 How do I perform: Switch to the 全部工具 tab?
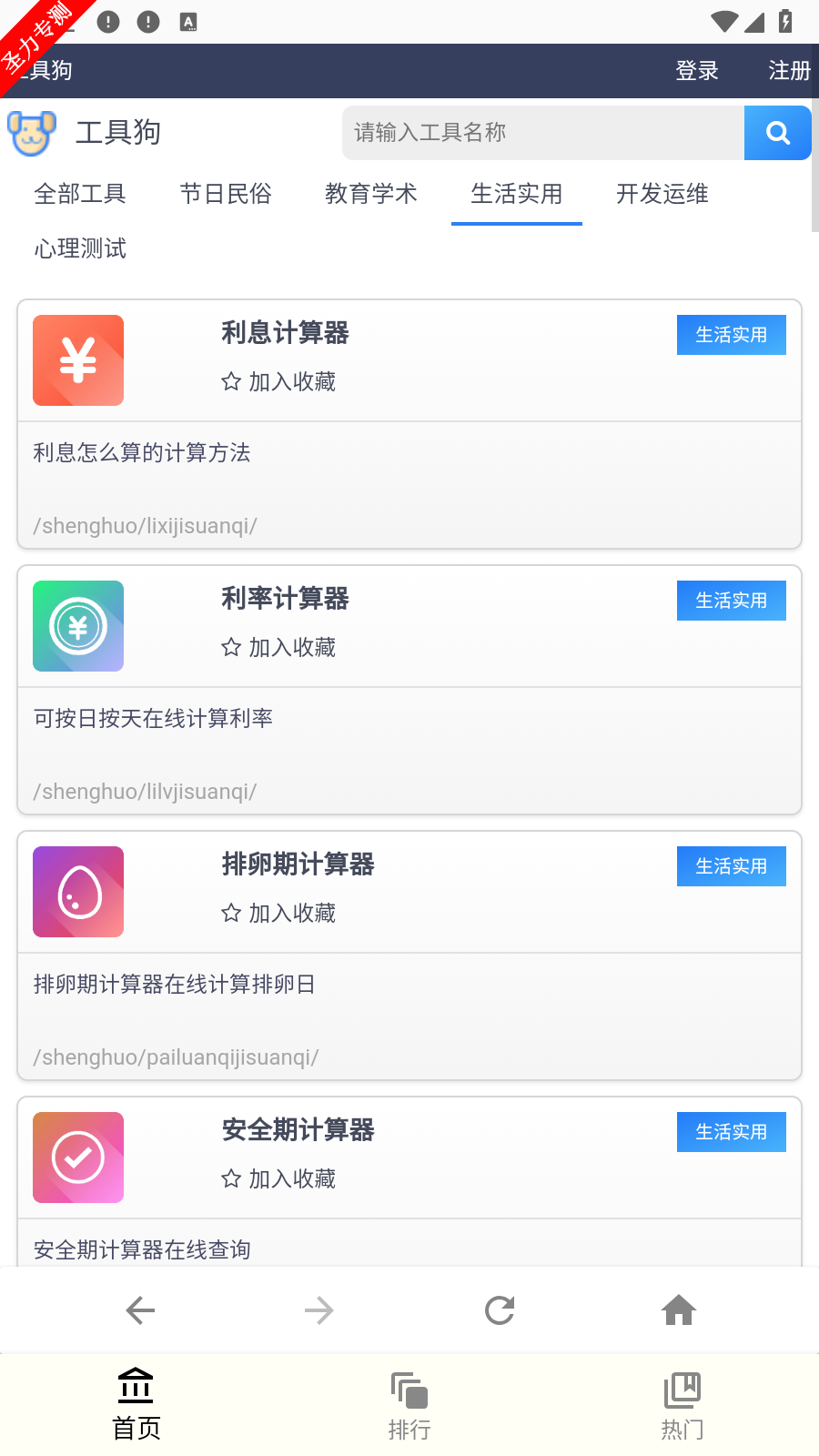80,194
